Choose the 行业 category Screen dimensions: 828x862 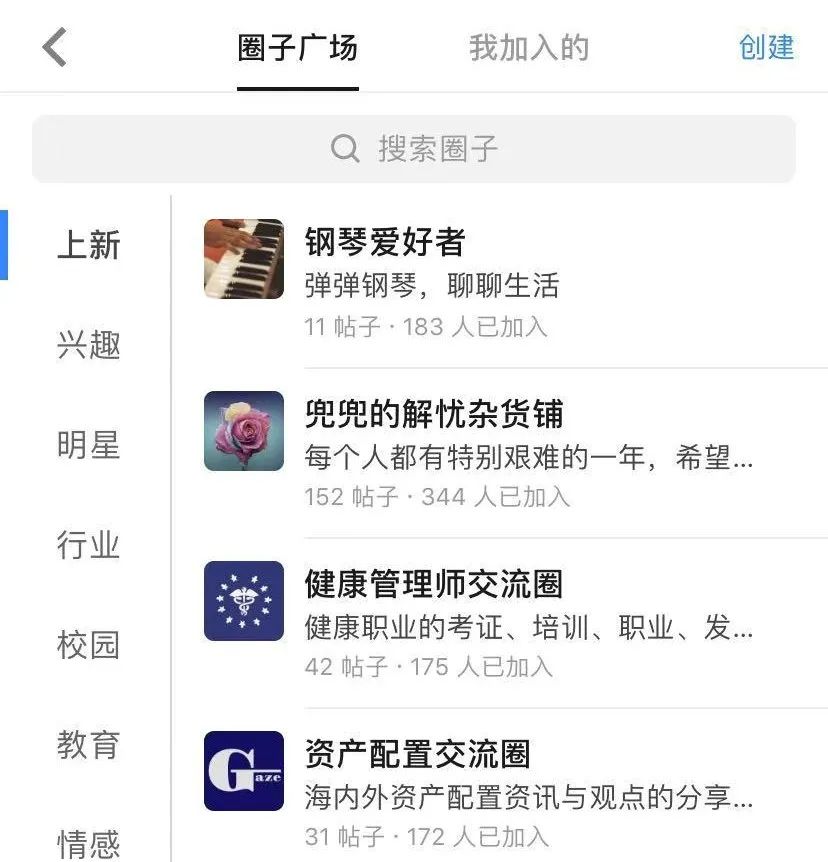(x=88, y=545)
